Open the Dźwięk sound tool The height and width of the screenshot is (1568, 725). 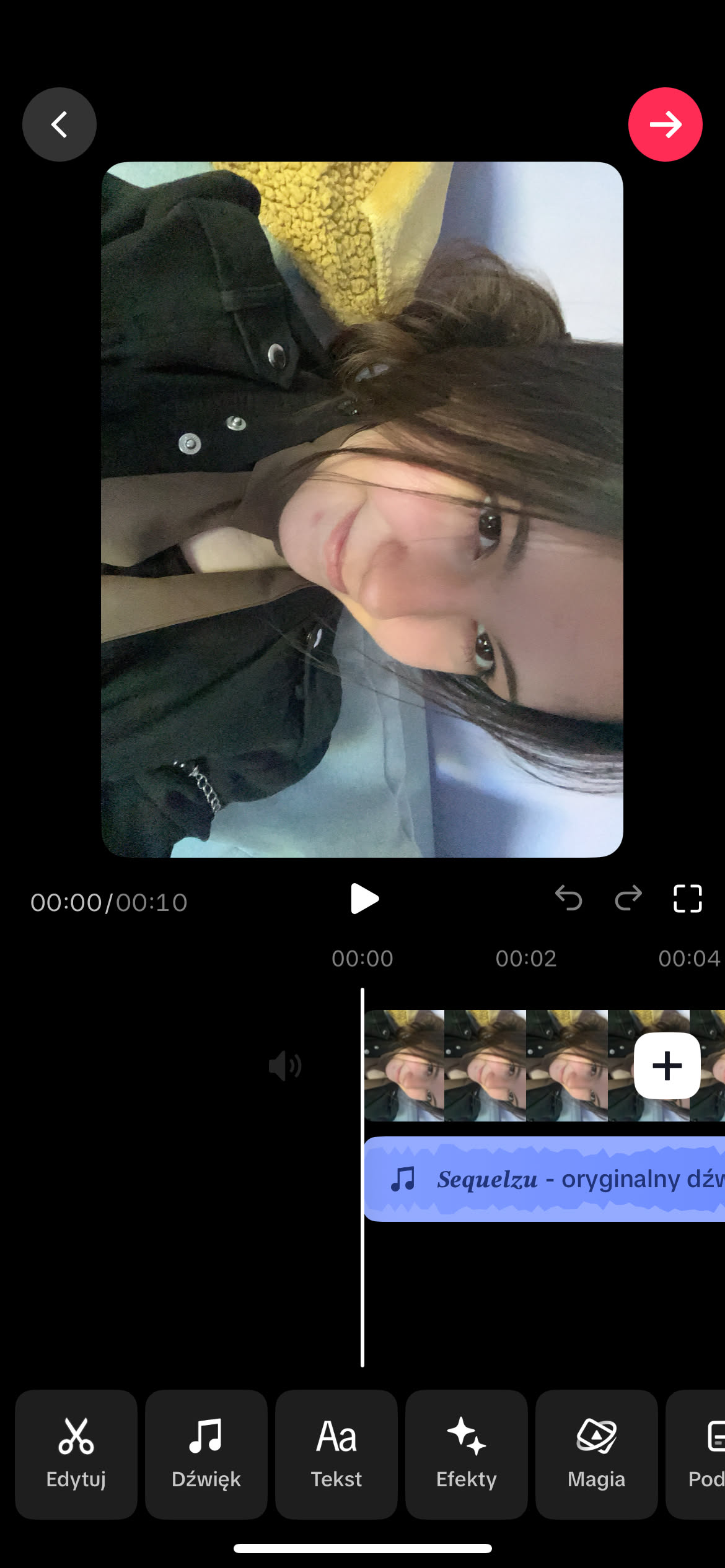[x=206, y=1454]
